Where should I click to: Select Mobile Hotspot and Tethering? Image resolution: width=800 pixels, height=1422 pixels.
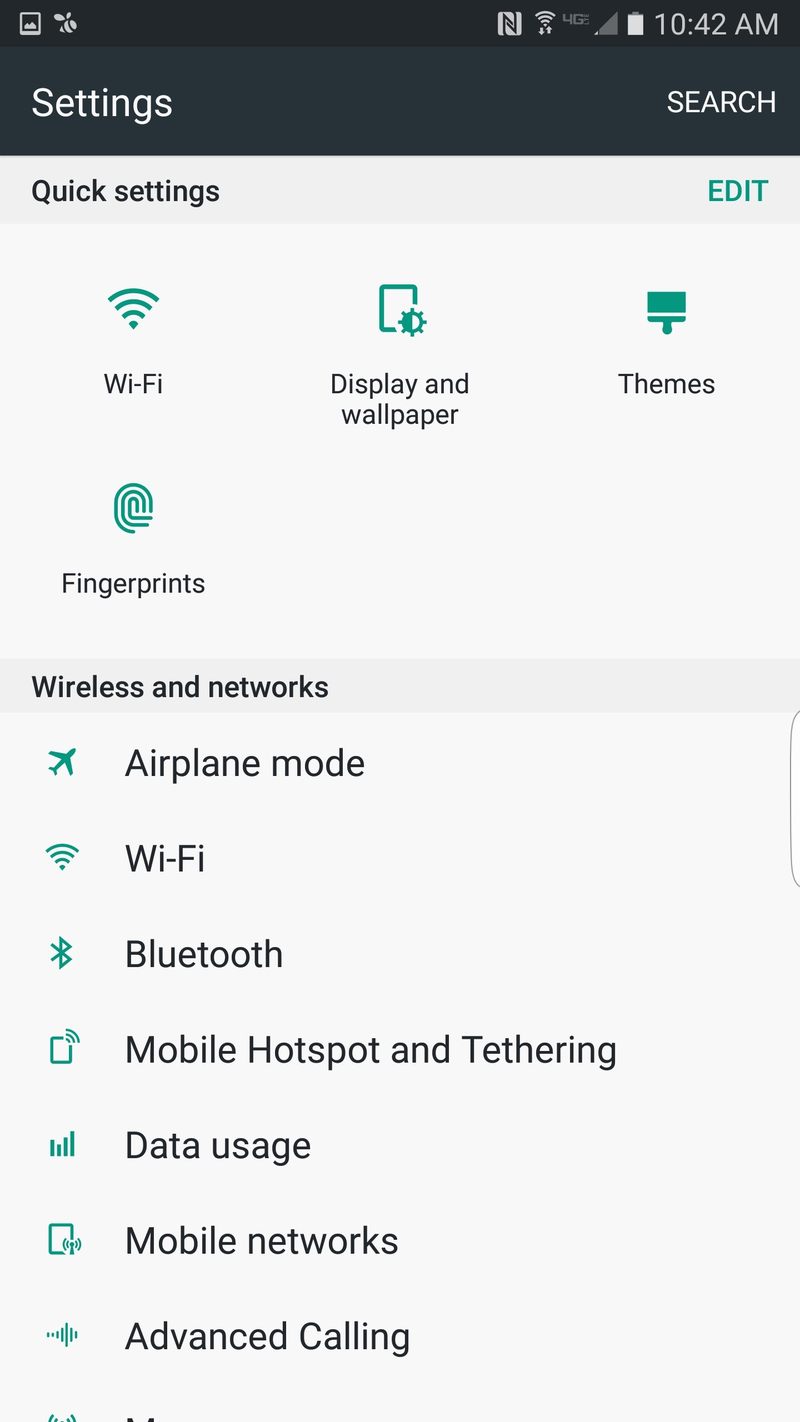tap(400, 1050)
